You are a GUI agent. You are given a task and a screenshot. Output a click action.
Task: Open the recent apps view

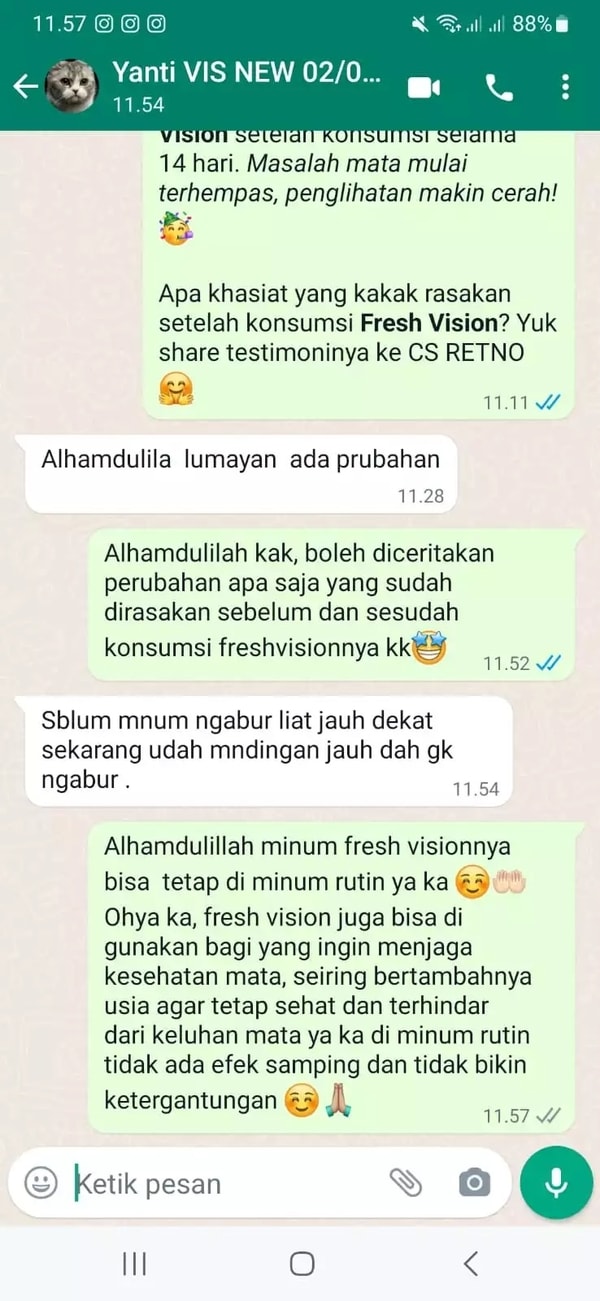134,1264
